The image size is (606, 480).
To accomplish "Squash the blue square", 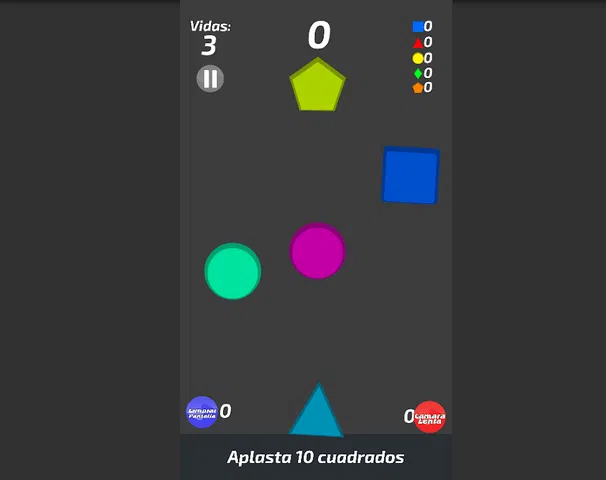I will pyautogui.click(x=410, y=176).
